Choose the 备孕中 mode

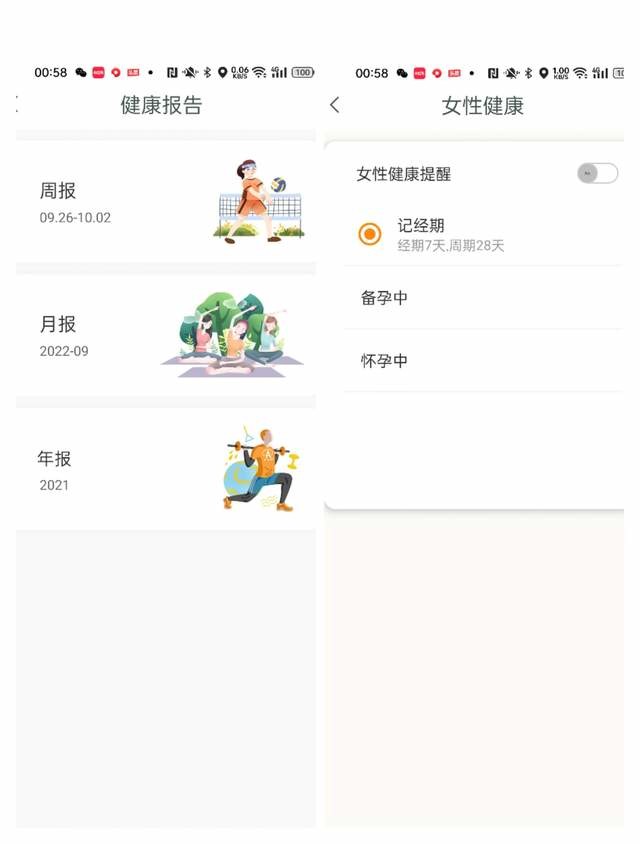coord(384,298)
